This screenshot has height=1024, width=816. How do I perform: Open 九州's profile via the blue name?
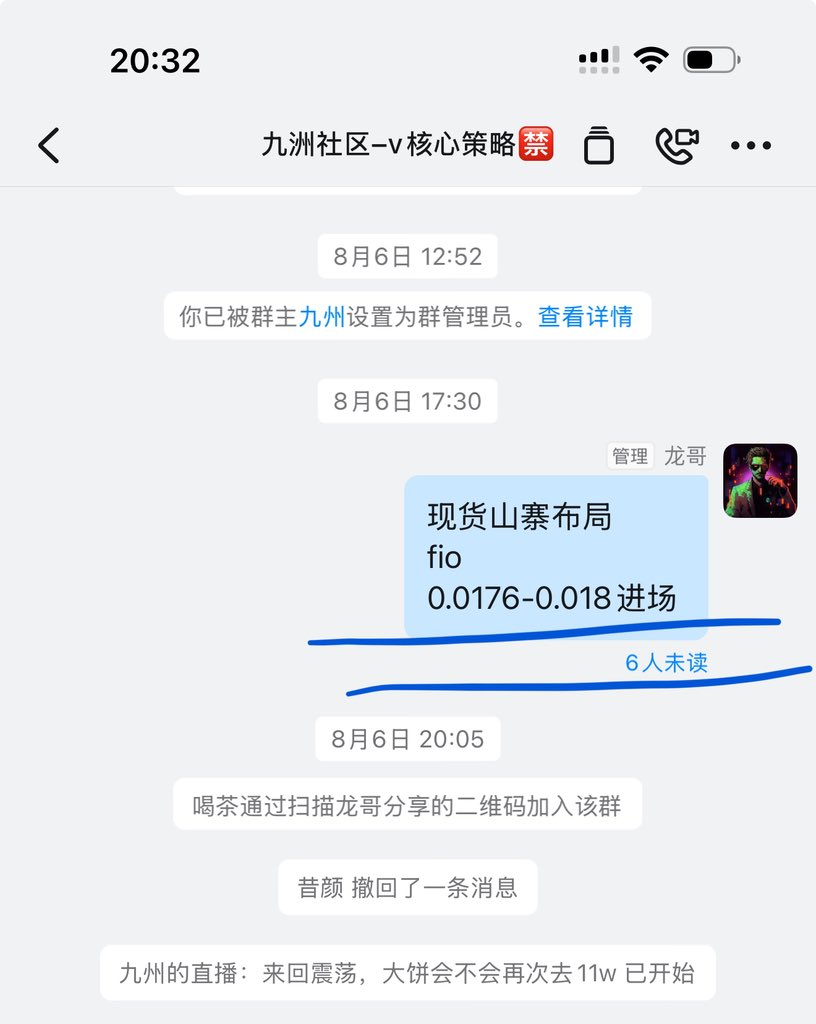tap(322, 317)
